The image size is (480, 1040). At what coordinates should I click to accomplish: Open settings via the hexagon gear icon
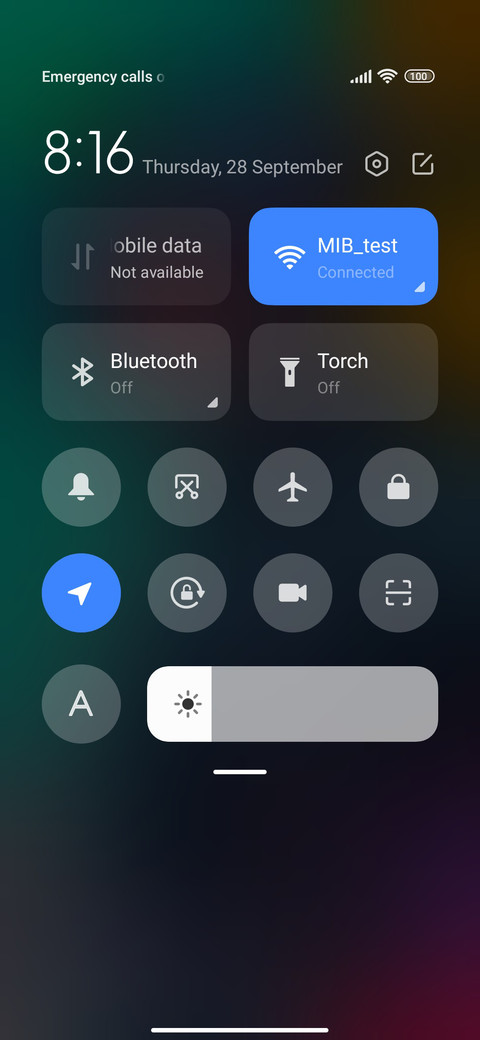pos(377,164)
